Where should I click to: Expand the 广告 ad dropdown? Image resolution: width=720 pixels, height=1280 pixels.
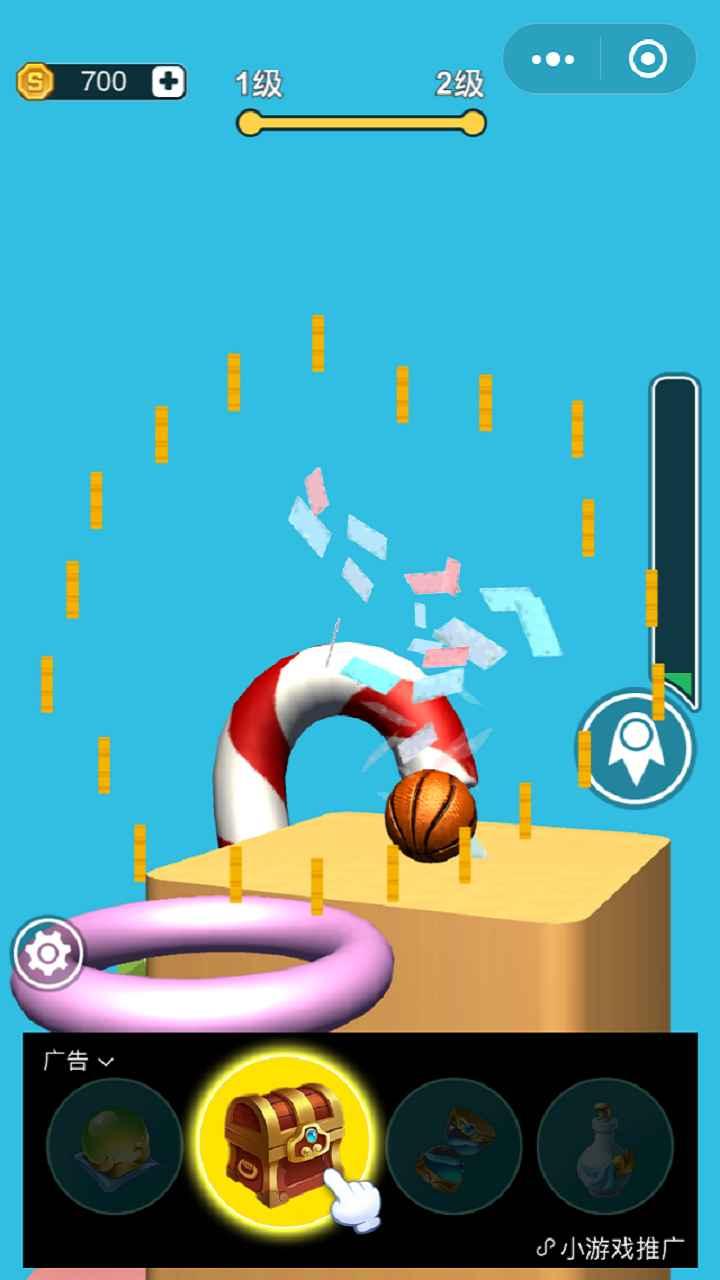tap(78, 1061)
